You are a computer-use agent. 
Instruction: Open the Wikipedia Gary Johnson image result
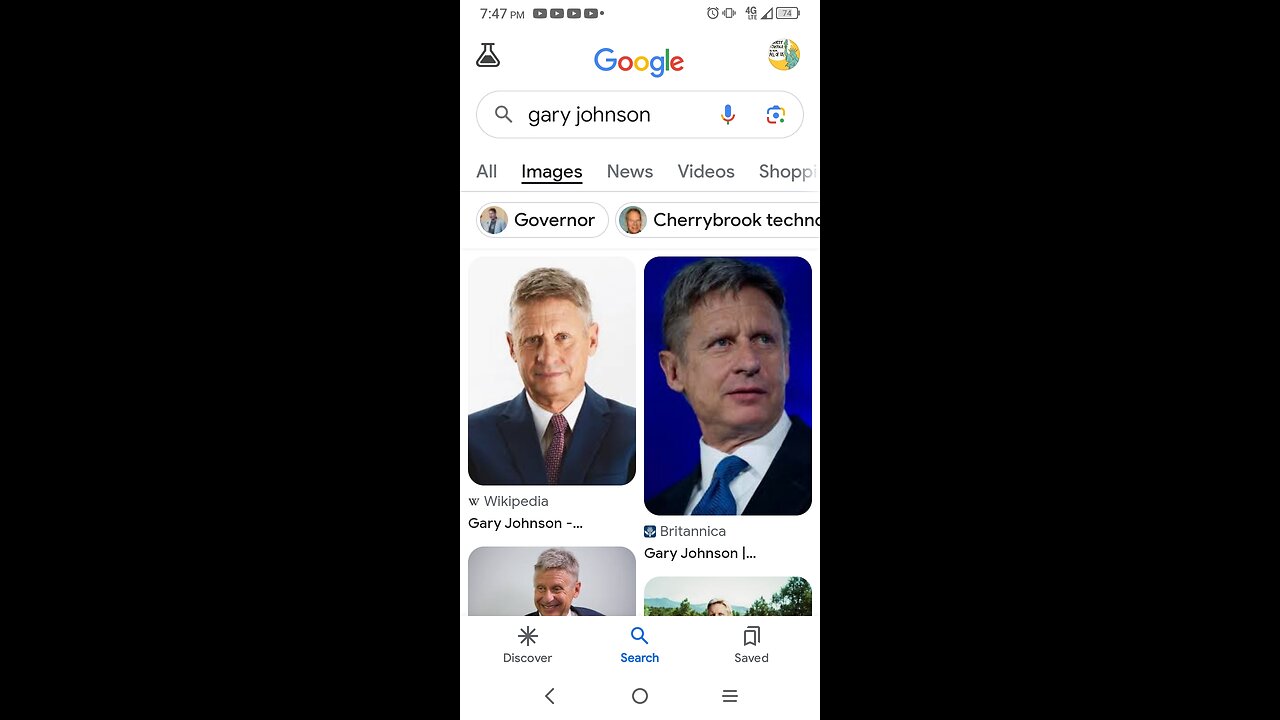(x=552, y=371)
